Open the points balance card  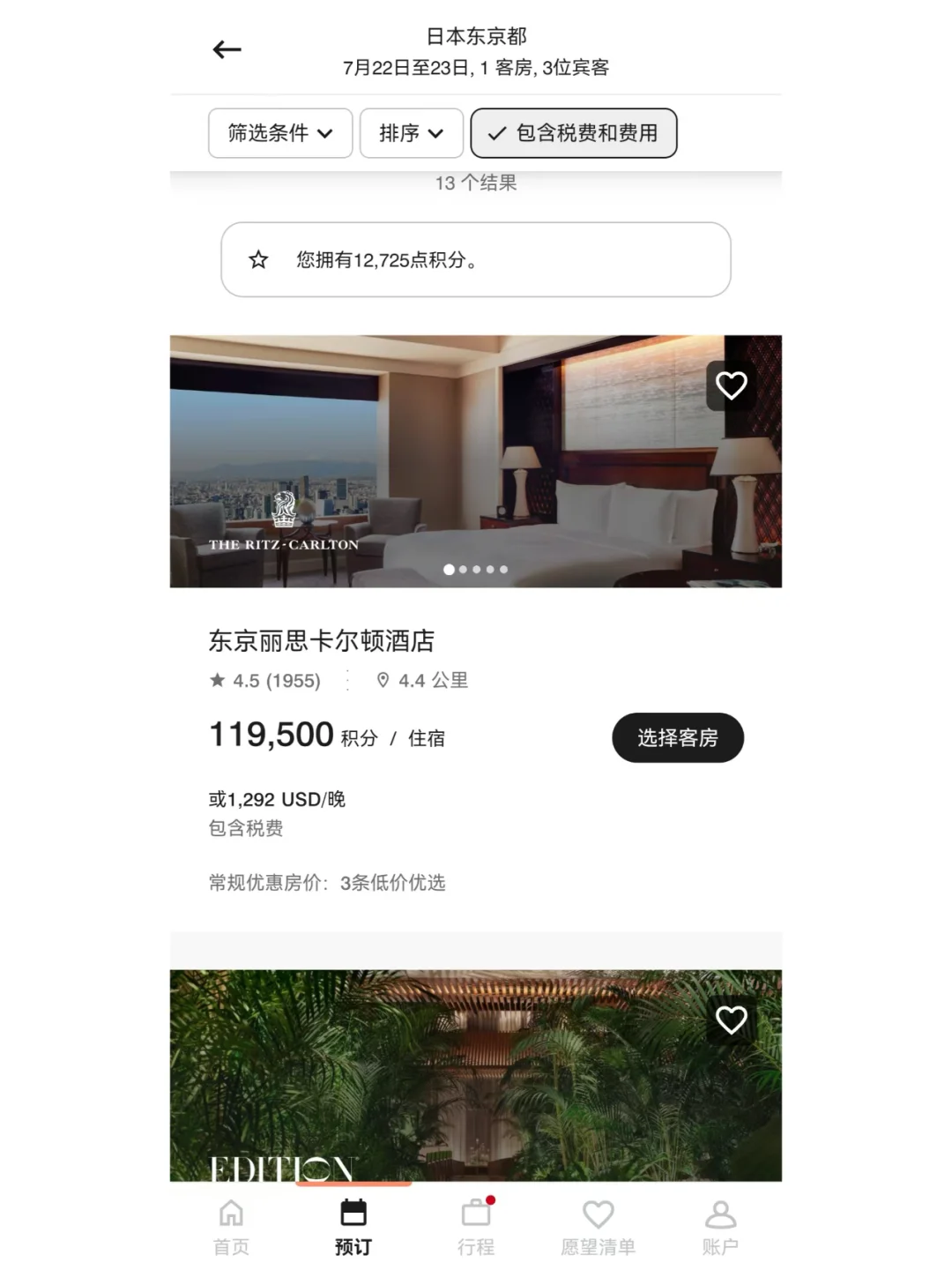point(476,259)
